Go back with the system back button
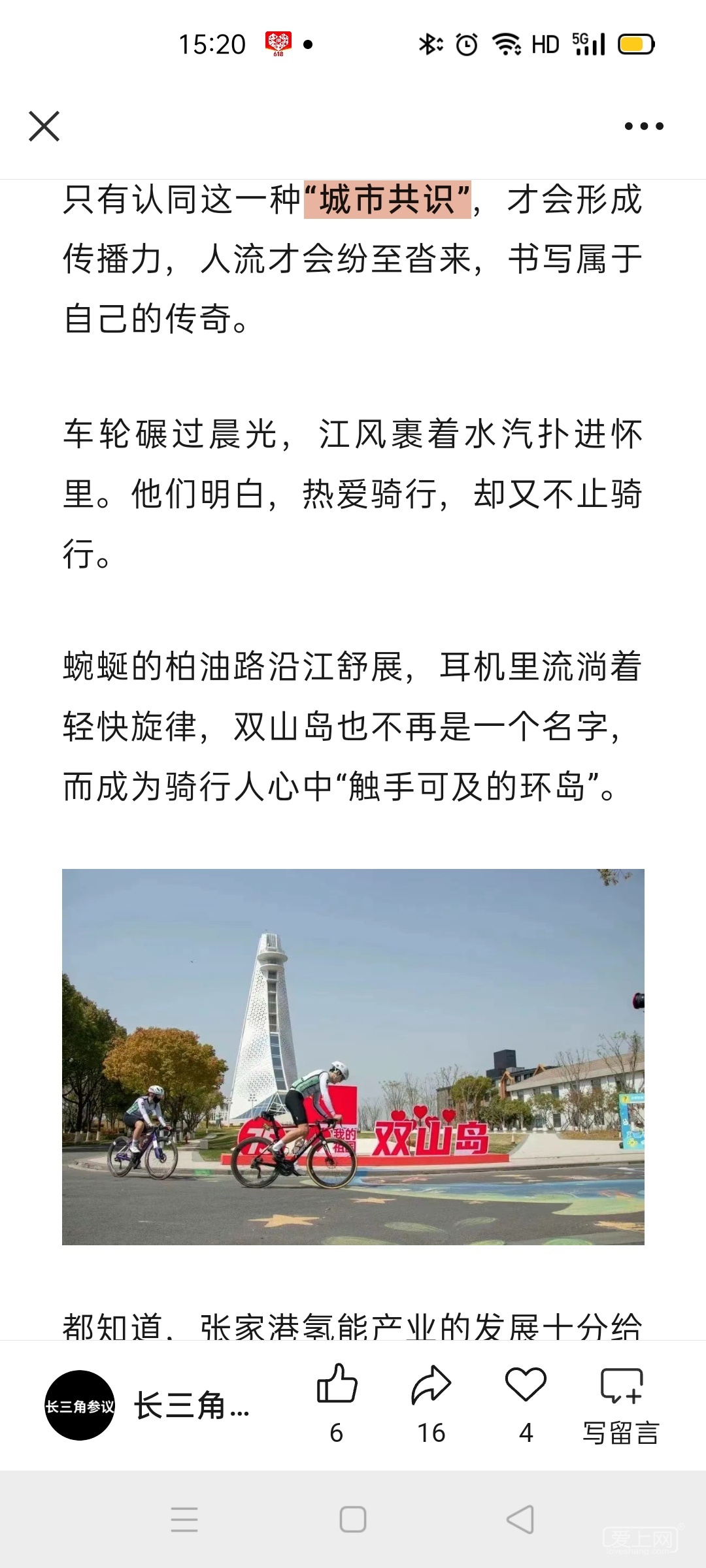The height and width of the screenshot is (1568, 706). [x=520, y=1520]
